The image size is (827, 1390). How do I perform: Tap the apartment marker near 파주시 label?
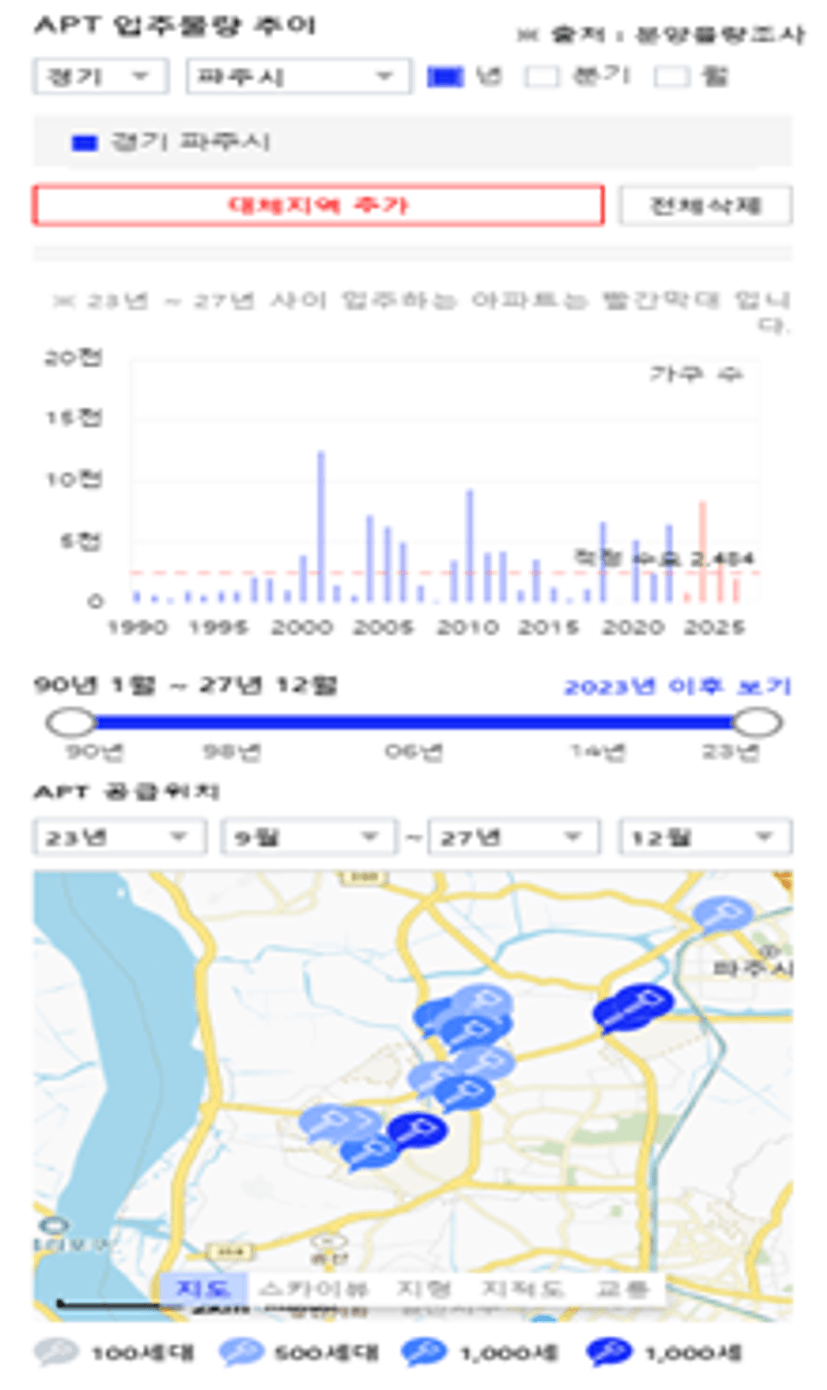pos(722,916)
